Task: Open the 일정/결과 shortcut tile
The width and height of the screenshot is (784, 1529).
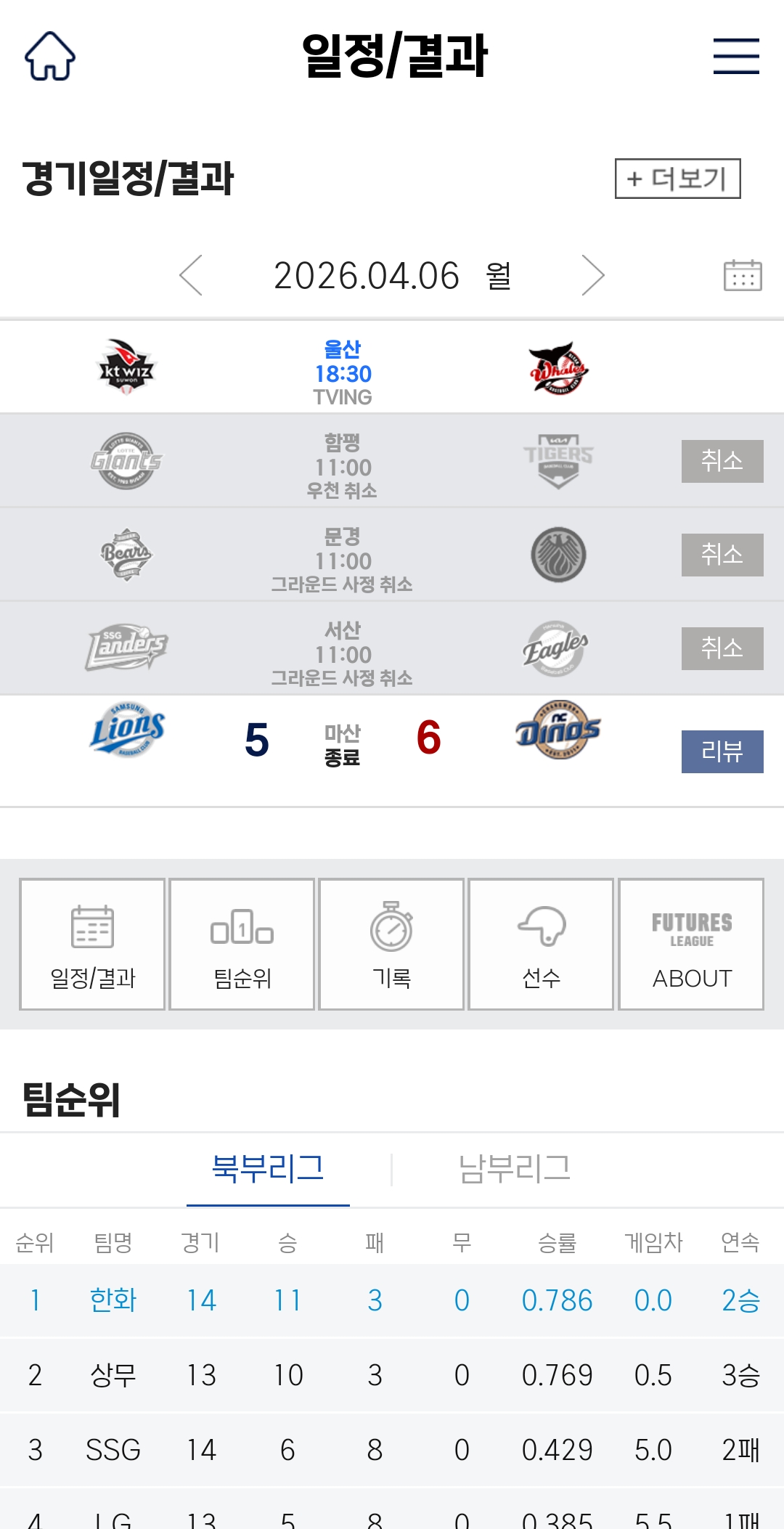Action: point(92,945)
